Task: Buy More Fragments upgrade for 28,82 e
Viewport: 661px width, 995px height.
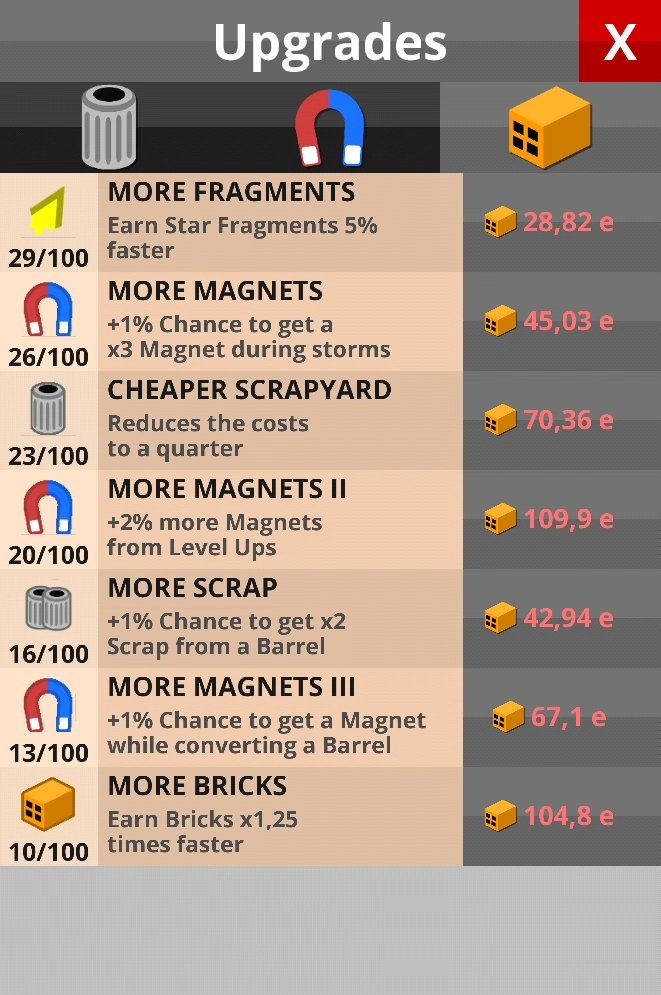Action: pyautogui.click(x=561, y=222)
